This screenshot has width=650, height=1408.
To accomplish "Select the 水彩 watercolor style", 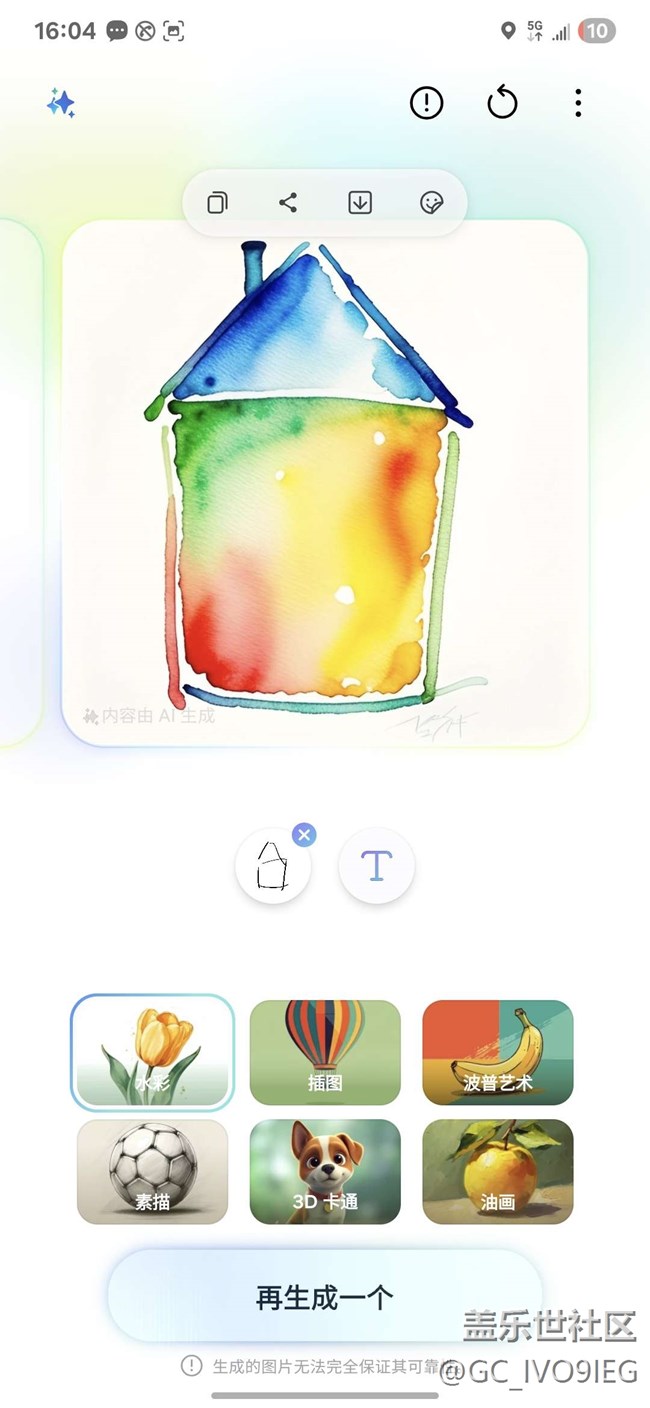I will point(152,1052).
